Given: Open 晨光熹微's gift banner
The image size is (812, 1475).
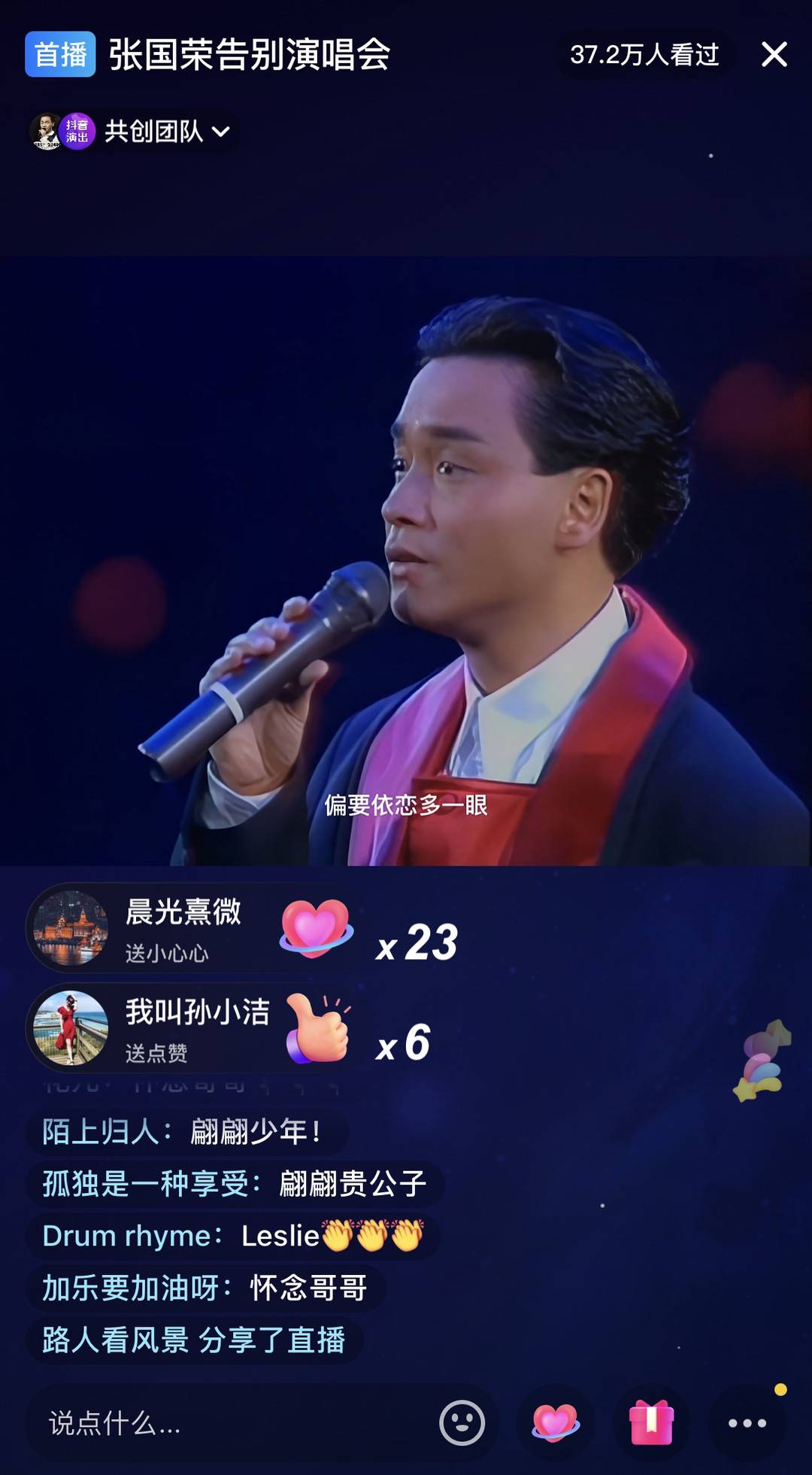Looking at the screenshot, I should (188, 929).
